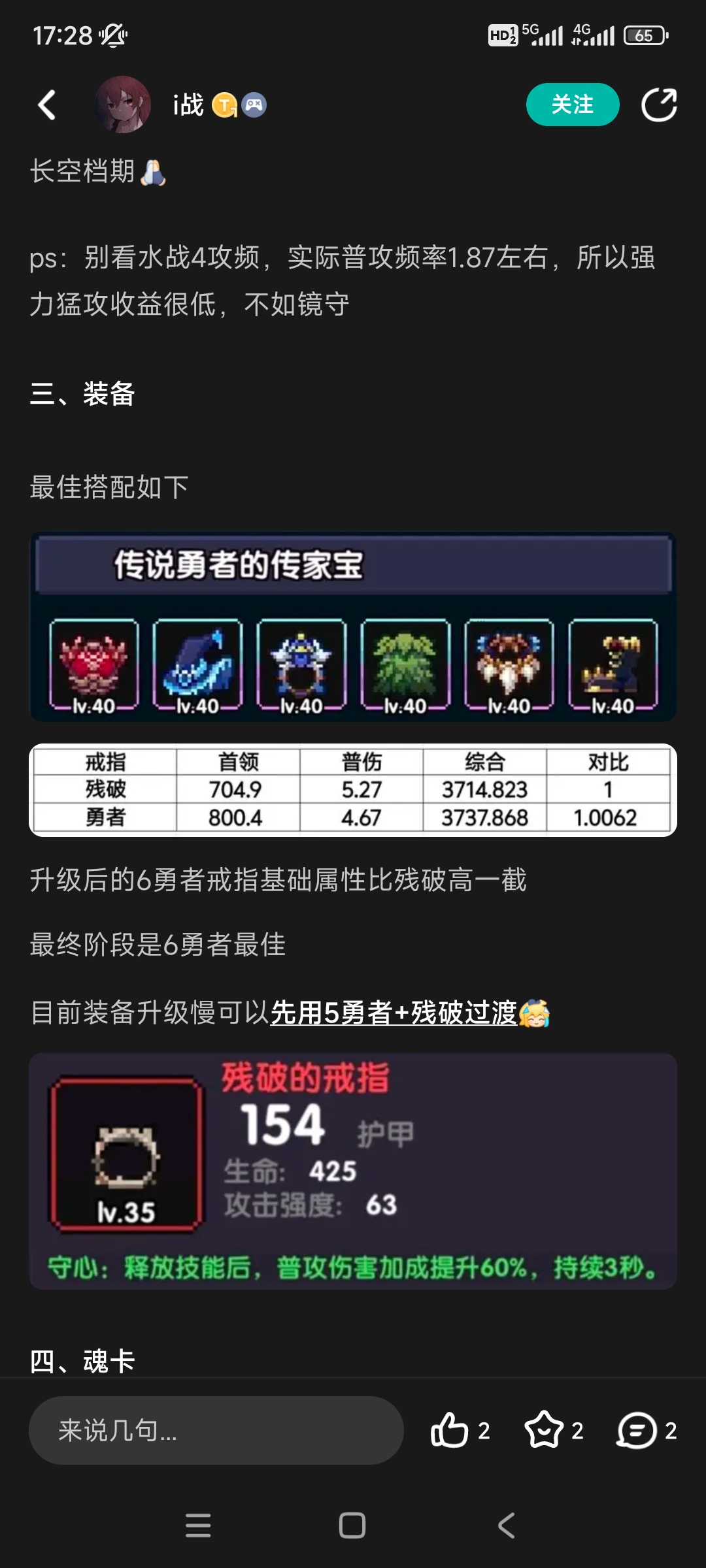Favorite this post with the star icon

point(544,1430)
